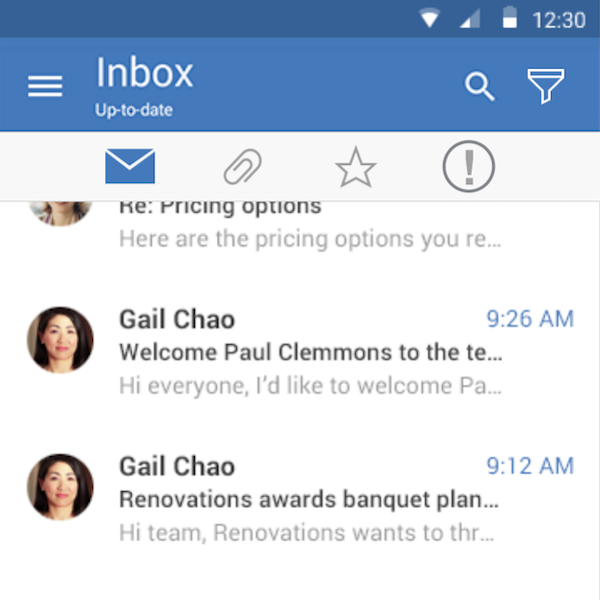
Task: Open the filter funnel options
Action: 545,87
